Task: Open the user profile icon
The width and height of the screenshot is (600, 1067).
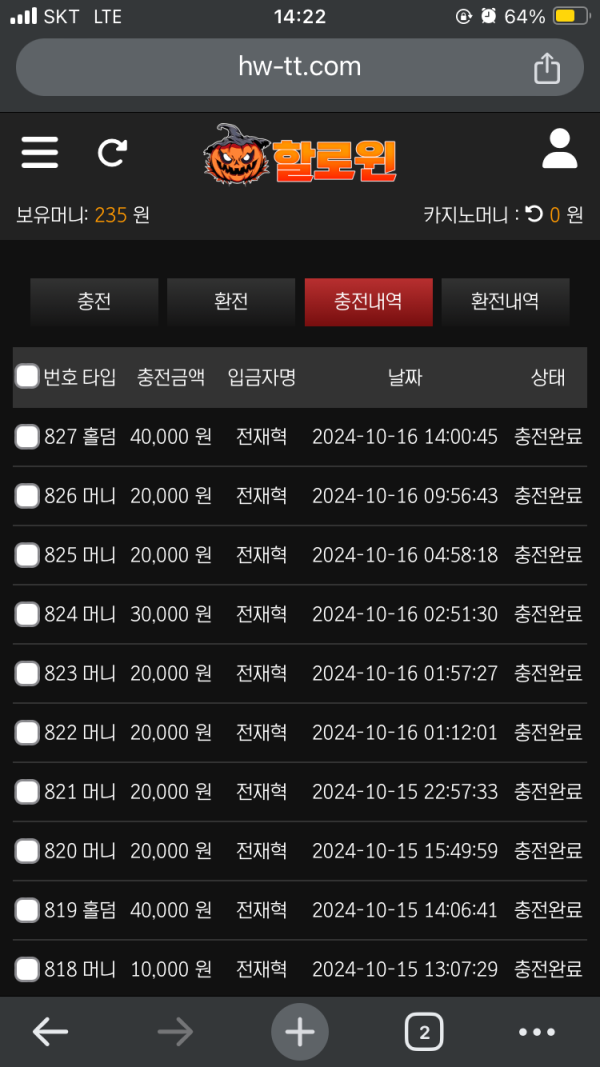Action: pos(560,150)
